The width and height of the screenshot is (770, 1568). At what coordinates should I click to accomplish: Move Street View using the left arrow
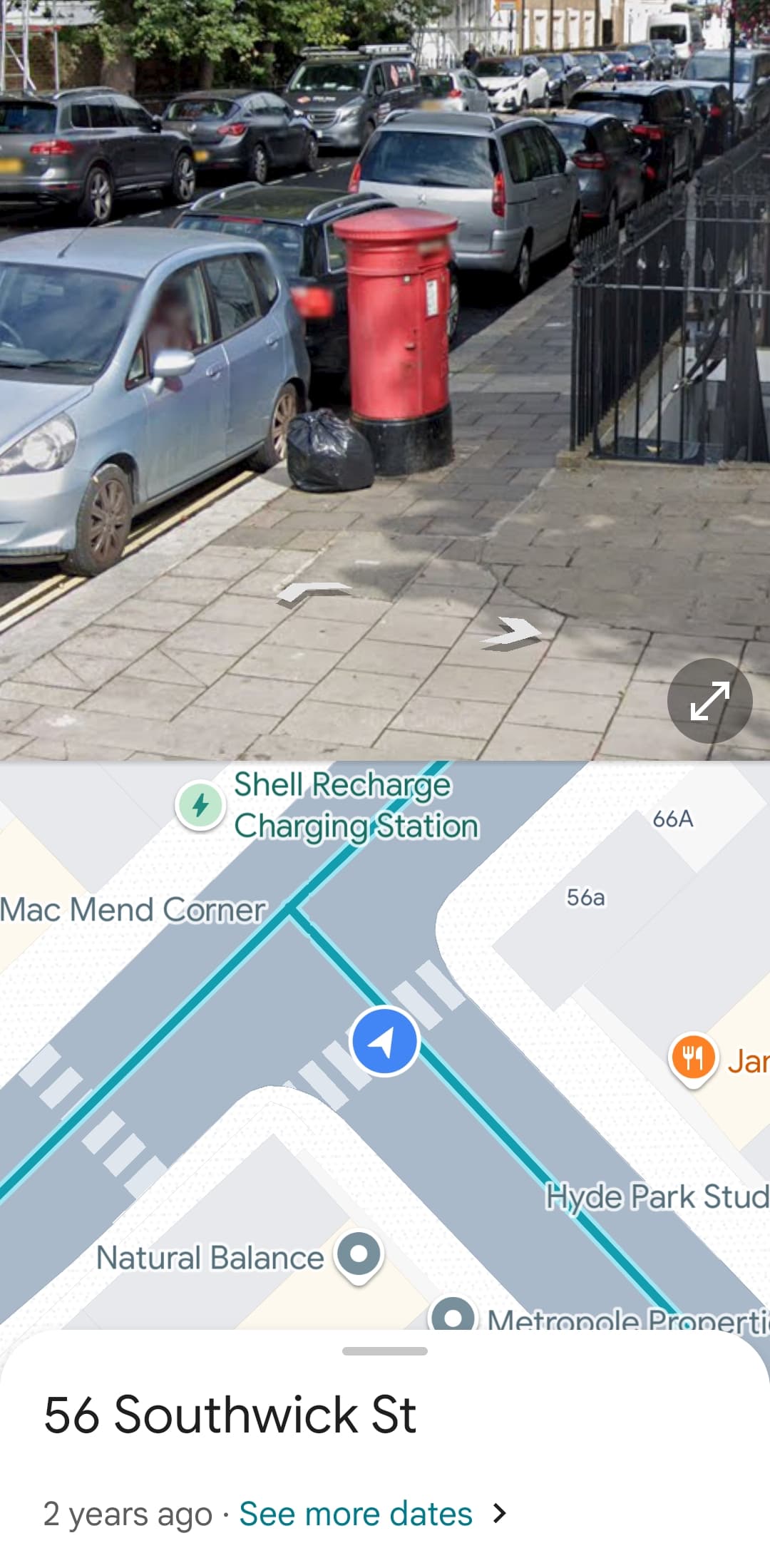[314, 593]
